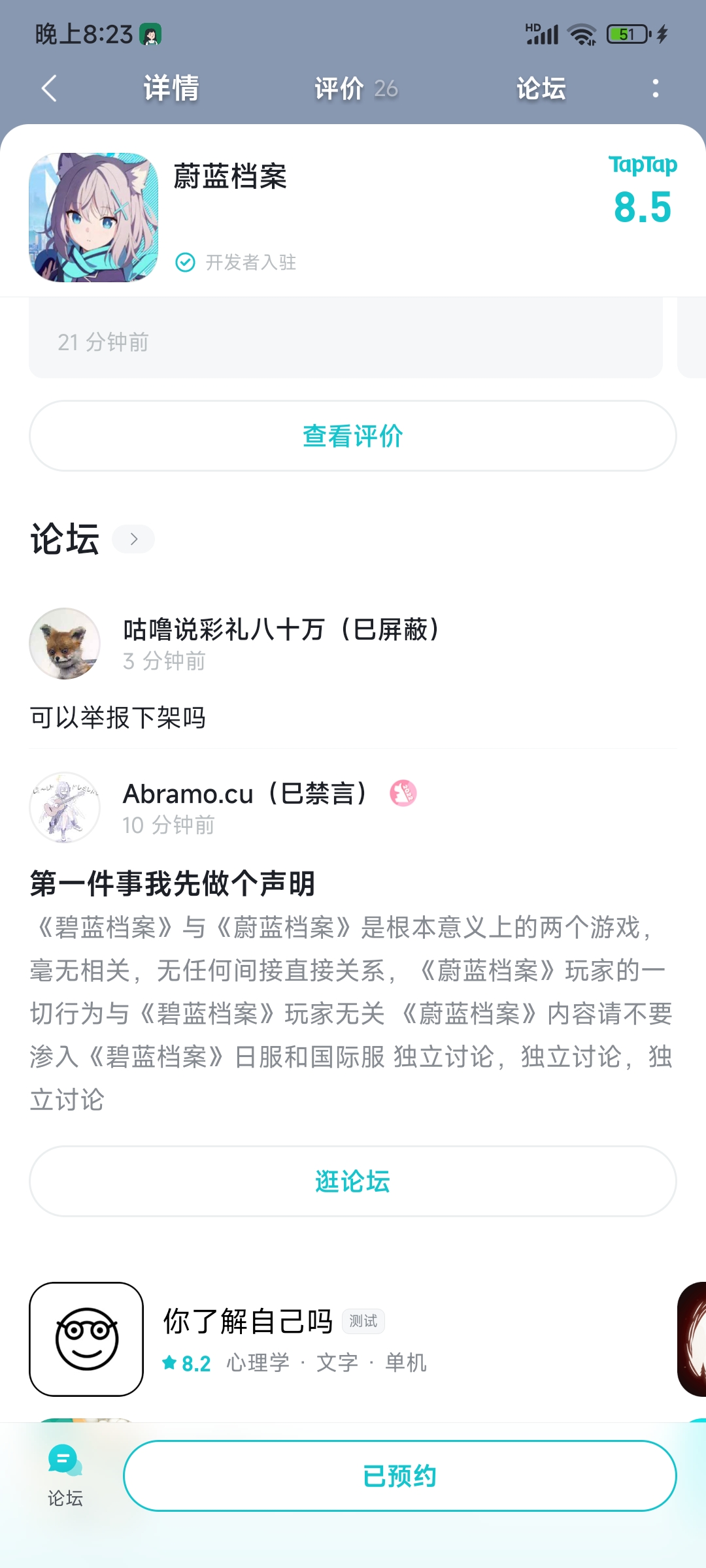Open the post 可以举报下架吗
The height and width of the screenshot is (1568, 706).
(118, 717)
